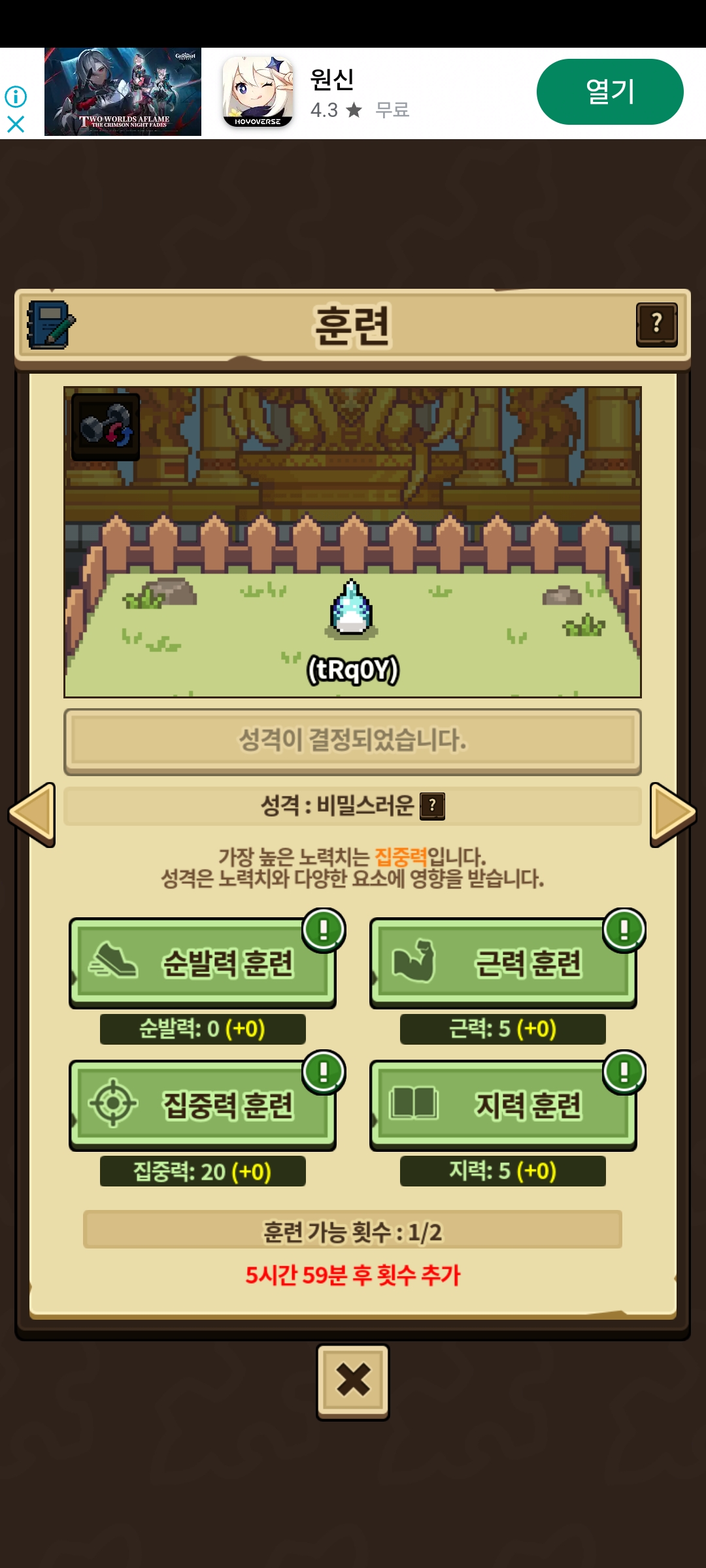Open the ad info icon

[x=16, y=97]
